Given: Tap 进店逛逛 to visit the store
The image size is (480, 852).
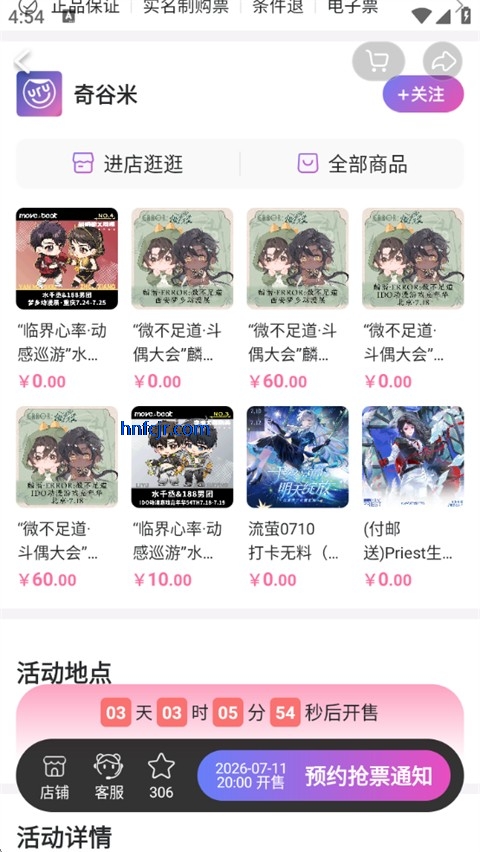Looking at the screenshot, I should pyautogui.click(x=128, y=164).
